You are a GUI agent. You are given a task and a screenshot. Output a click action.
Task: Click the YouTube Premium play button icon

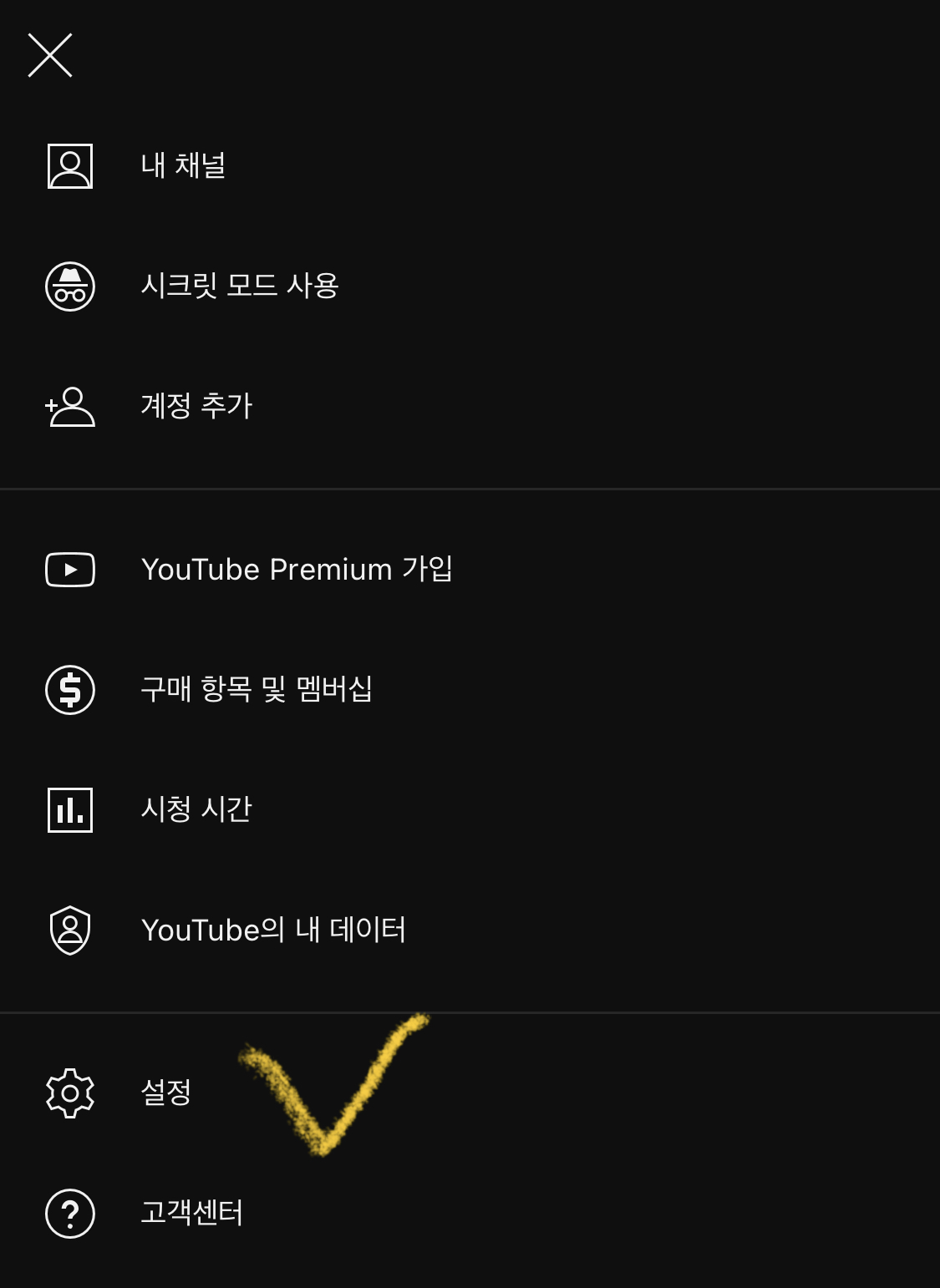click(x=70, y=570)
